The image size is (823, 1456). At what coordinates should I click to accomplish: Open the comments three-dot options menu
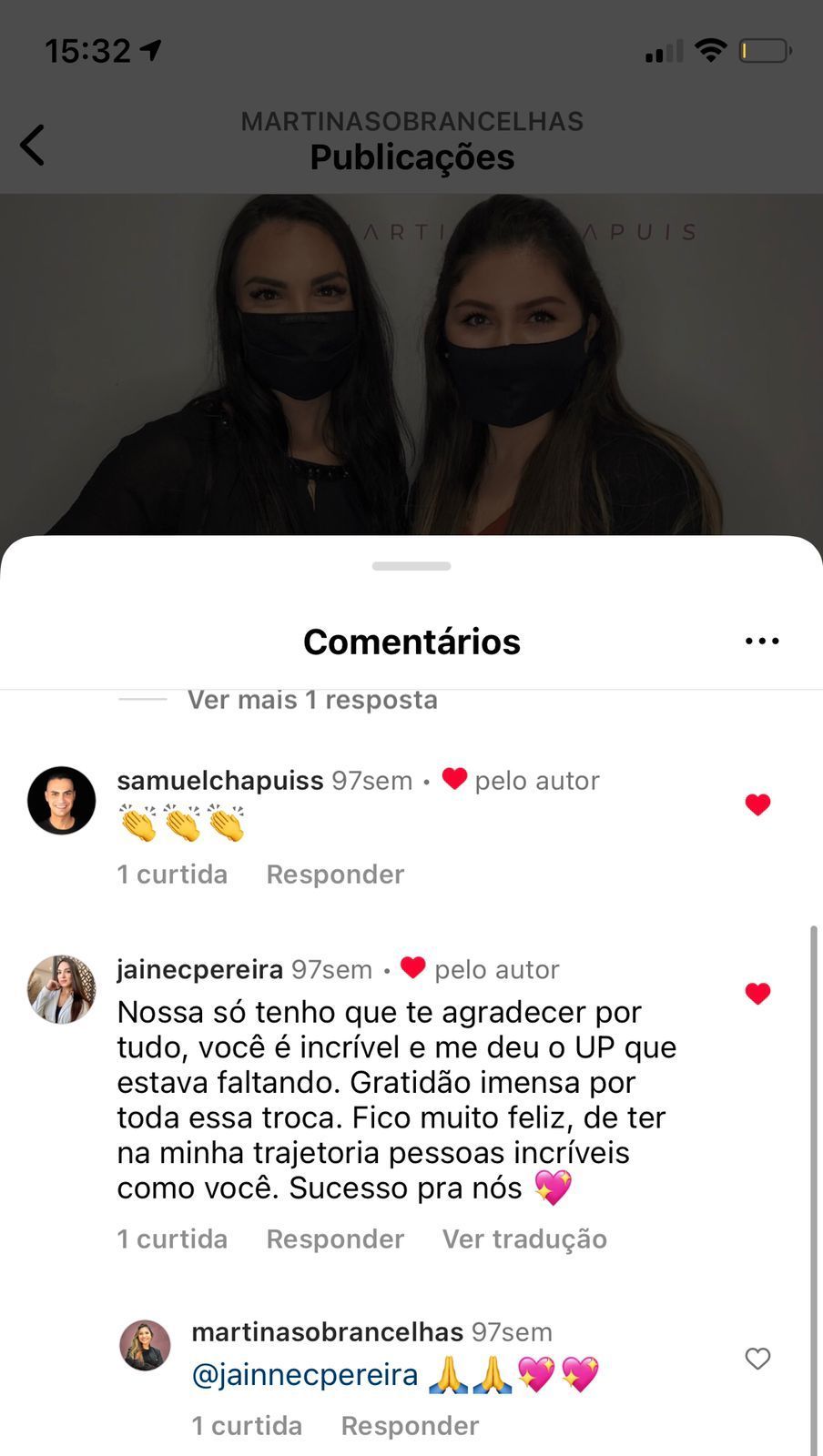(x=761, y=642)
